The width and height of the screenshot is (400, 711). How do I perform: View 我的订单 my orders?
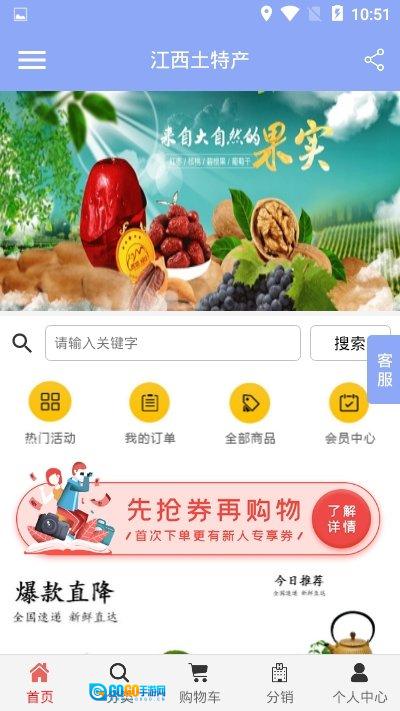point(150,414)
